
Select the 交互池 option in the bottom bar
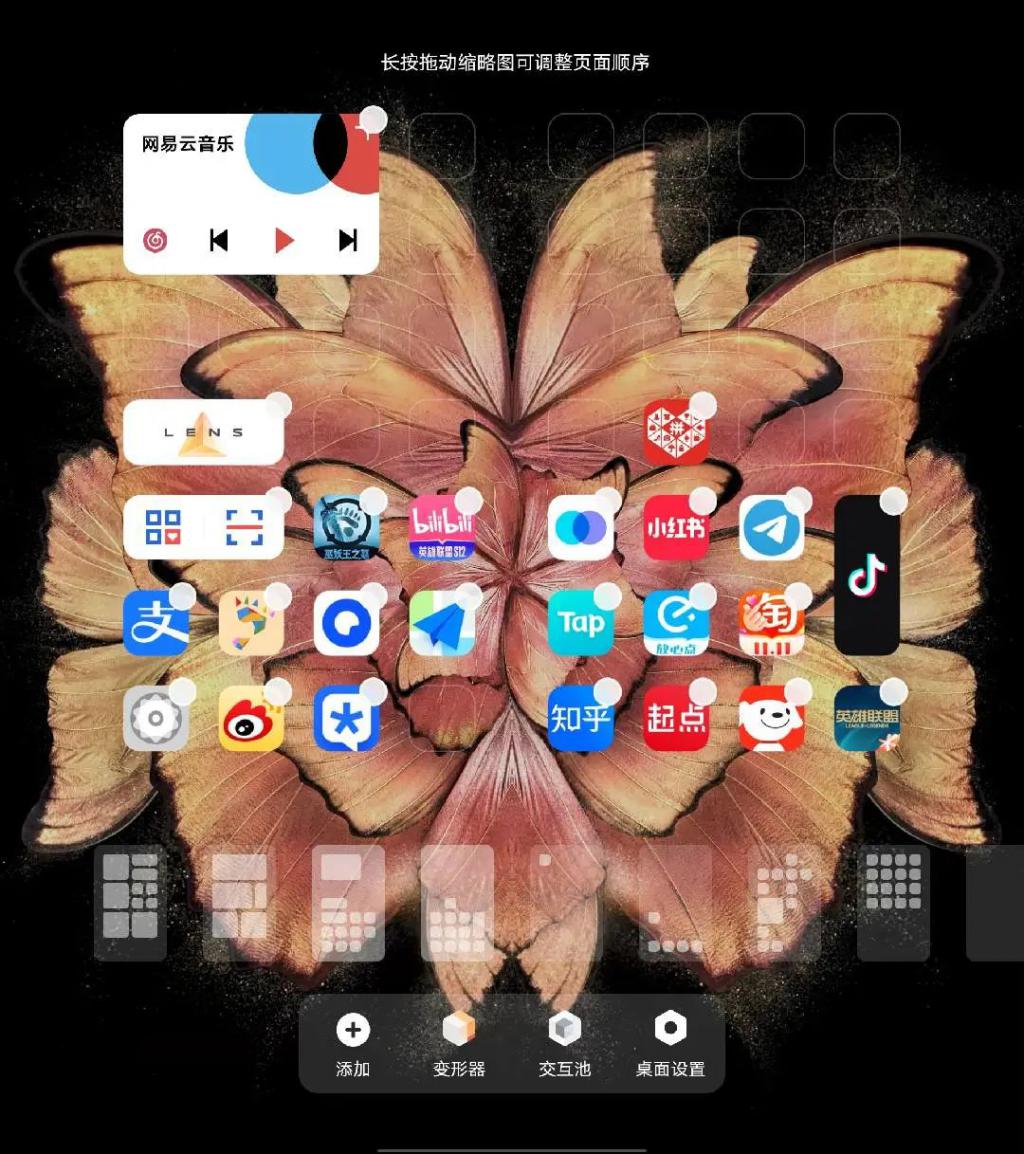click(x=562, y=1042)
